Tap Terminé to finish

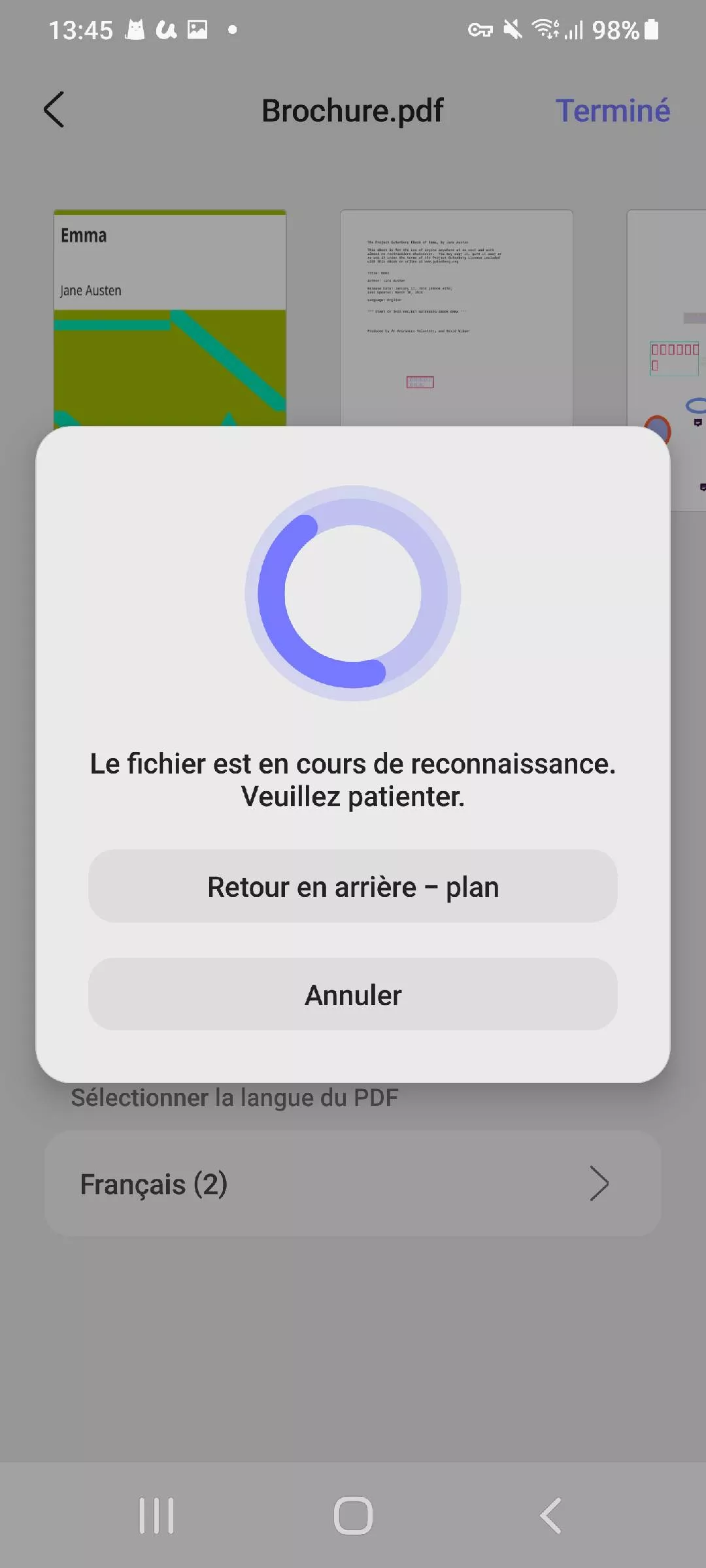tap(613, 110)
